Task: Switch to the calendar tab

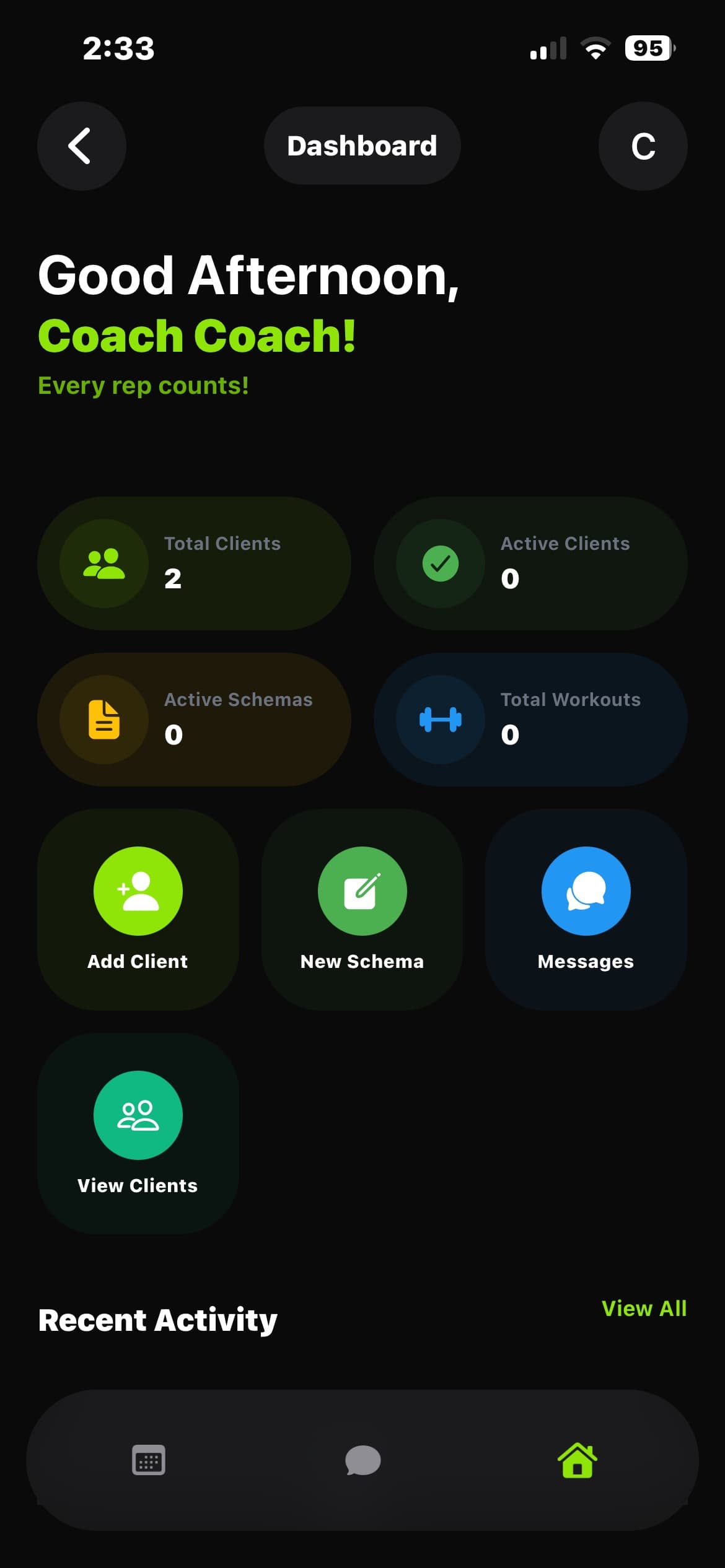Action: [149, 1460]
